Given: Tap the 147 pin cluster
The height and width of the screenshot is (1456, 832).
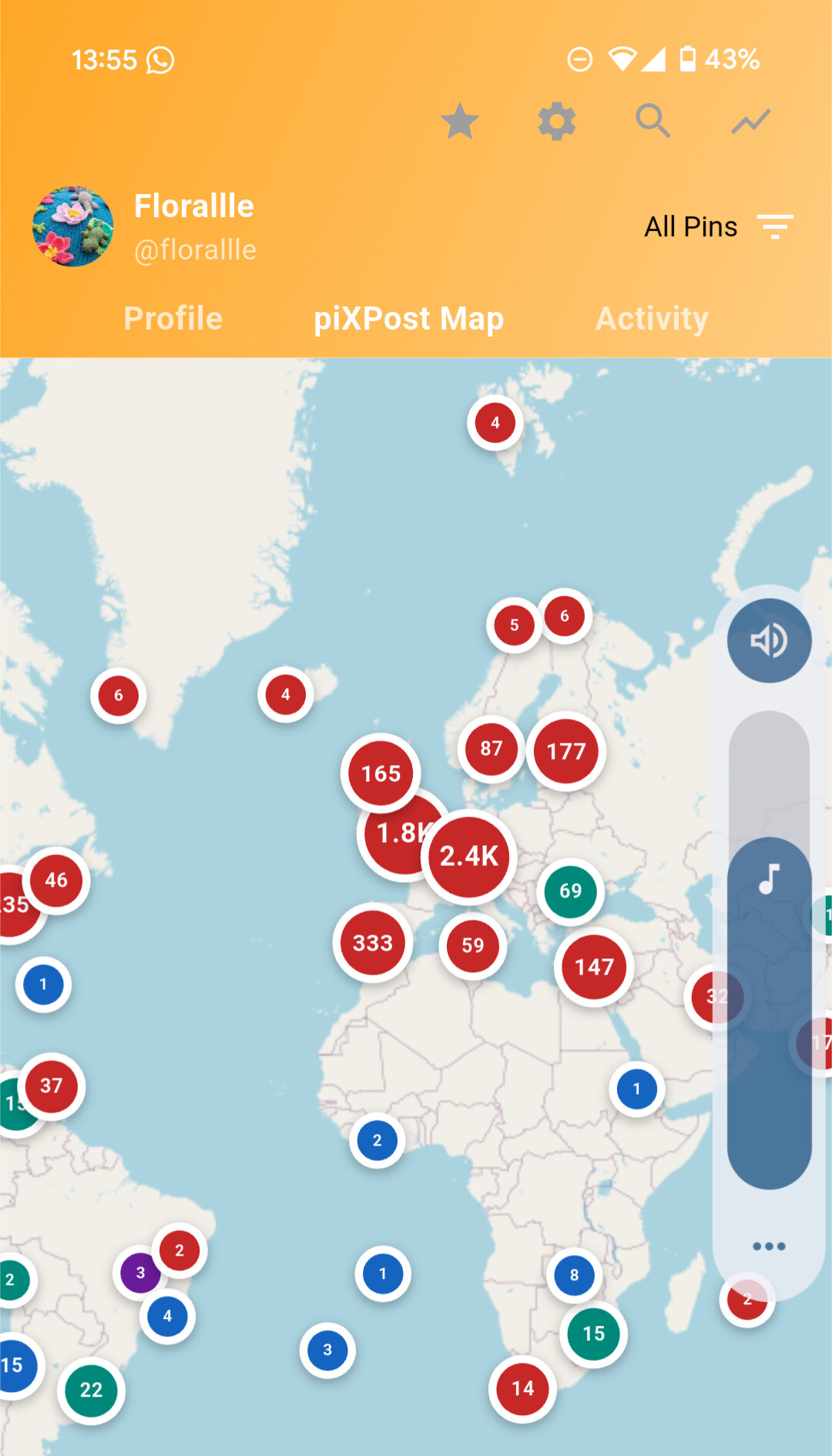Looking at the screenshot, I should [594, 967].
